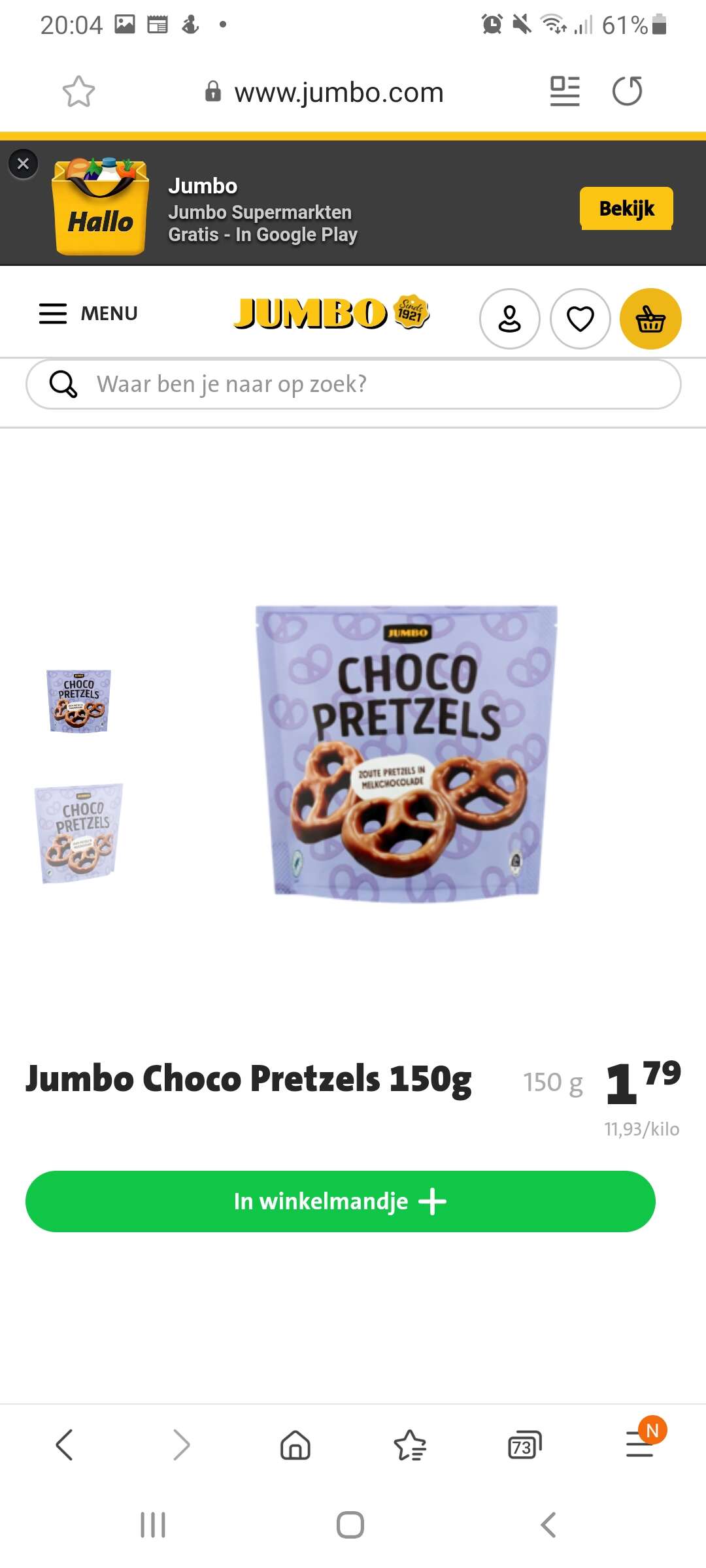Add to cart with In winkelmandje

click(340, 1201)
